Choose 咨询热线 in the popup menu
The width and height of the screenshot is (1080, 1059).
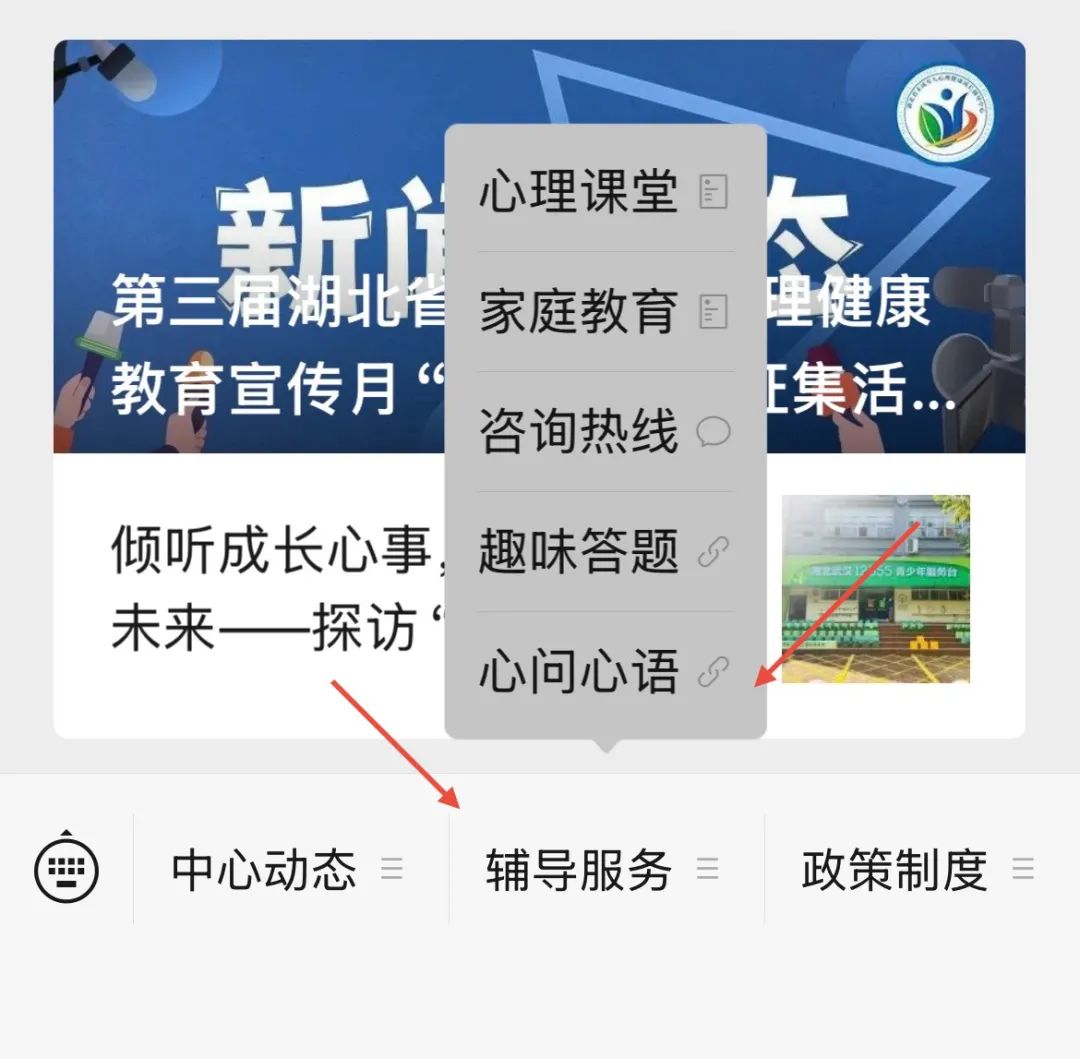(x=604, y=431)
